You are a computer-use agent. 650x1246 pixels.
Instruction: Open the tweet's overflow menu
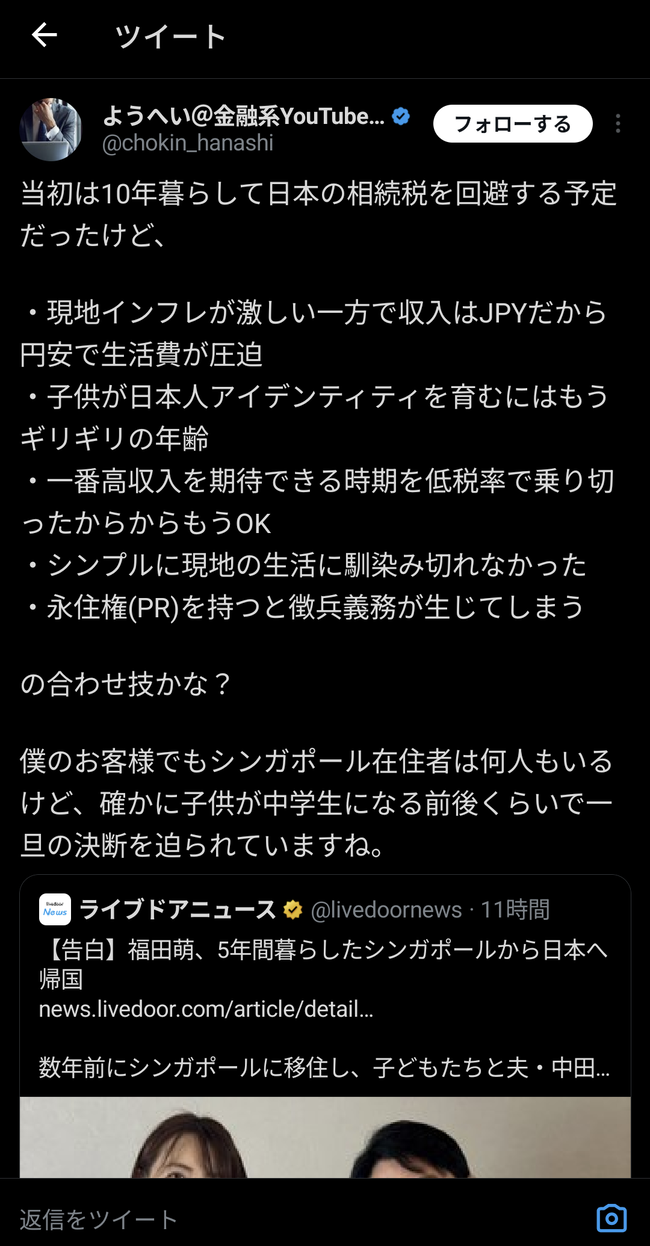pyautogui.click(x=618, y=124)
